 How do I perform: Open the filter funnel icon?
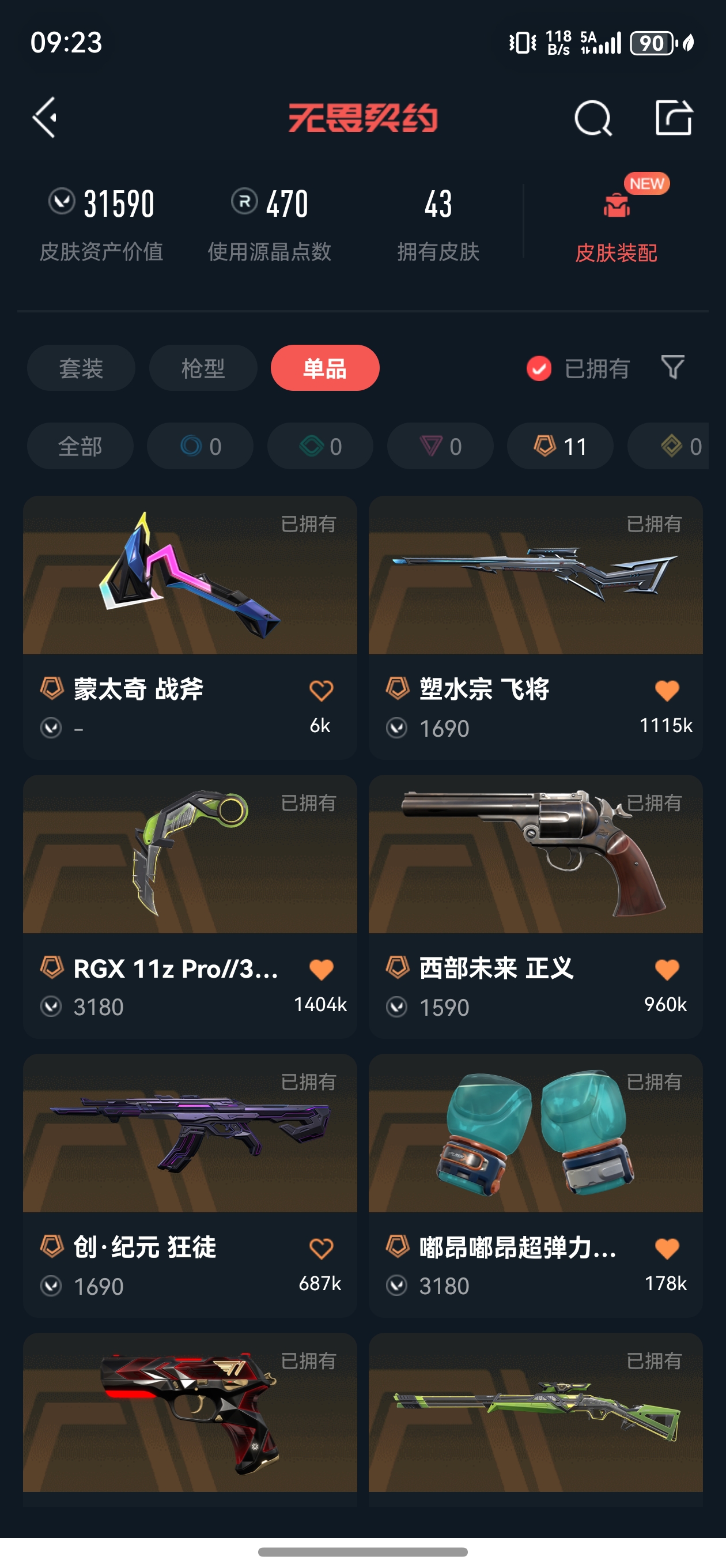672,368
